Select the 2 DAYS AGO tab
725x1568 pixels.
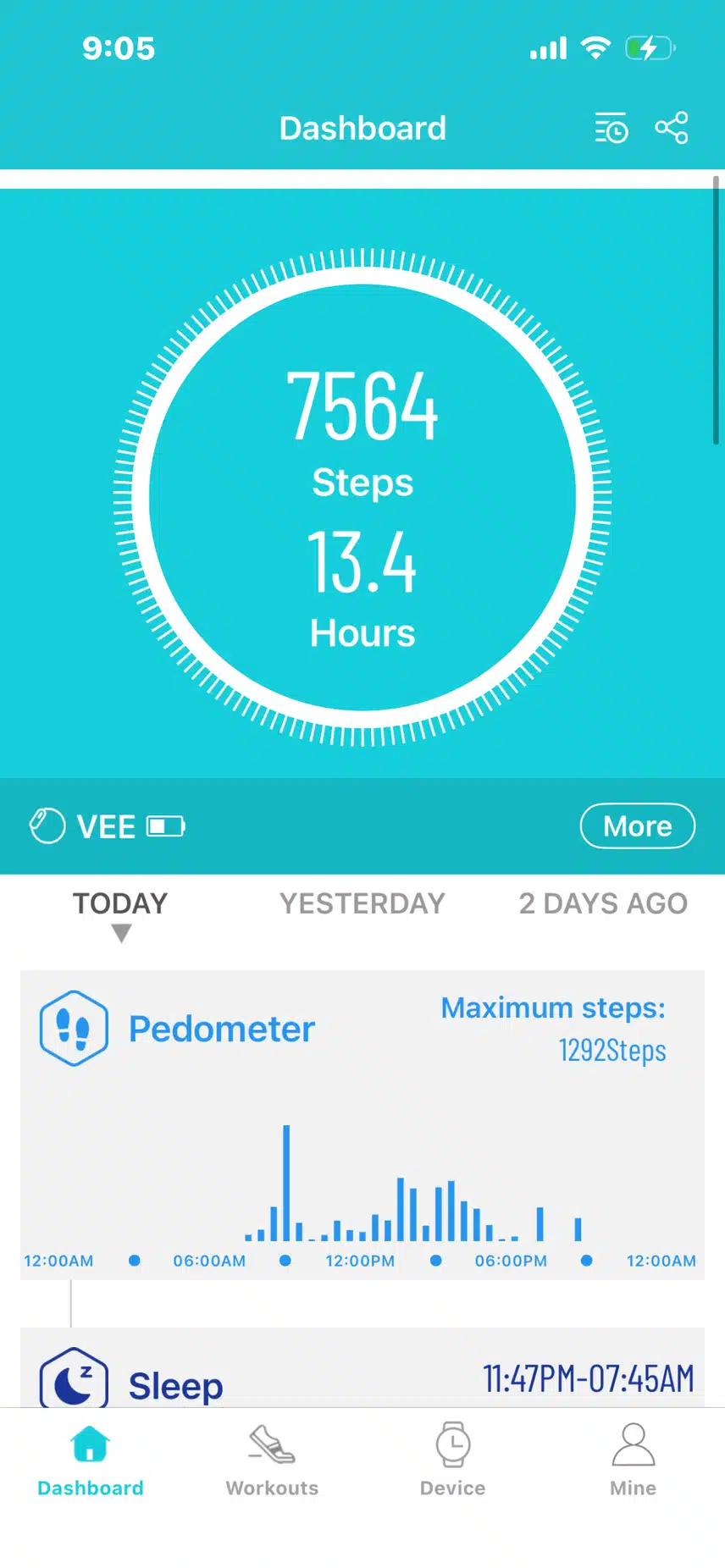603,903
